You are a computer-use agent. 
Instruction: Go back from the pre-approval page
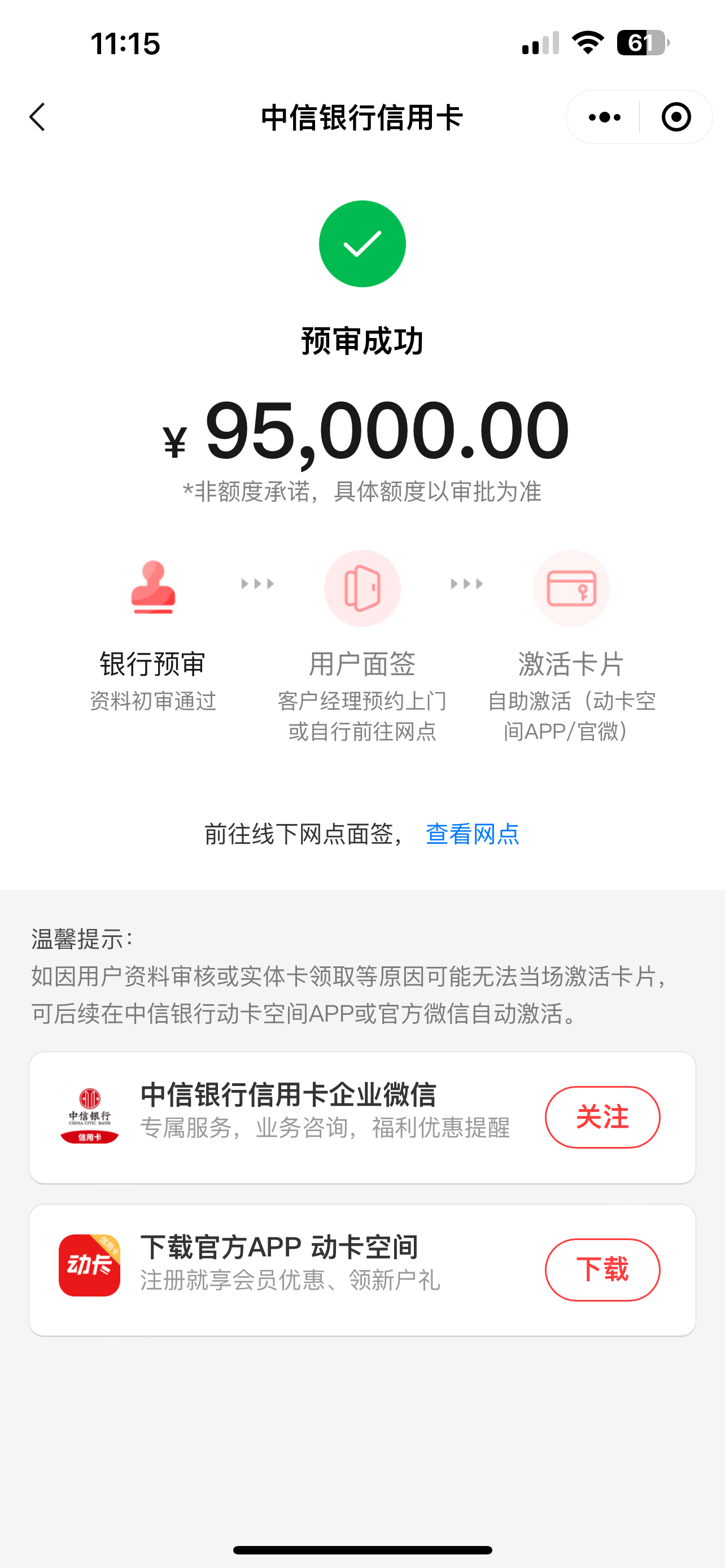click(38, 117)
